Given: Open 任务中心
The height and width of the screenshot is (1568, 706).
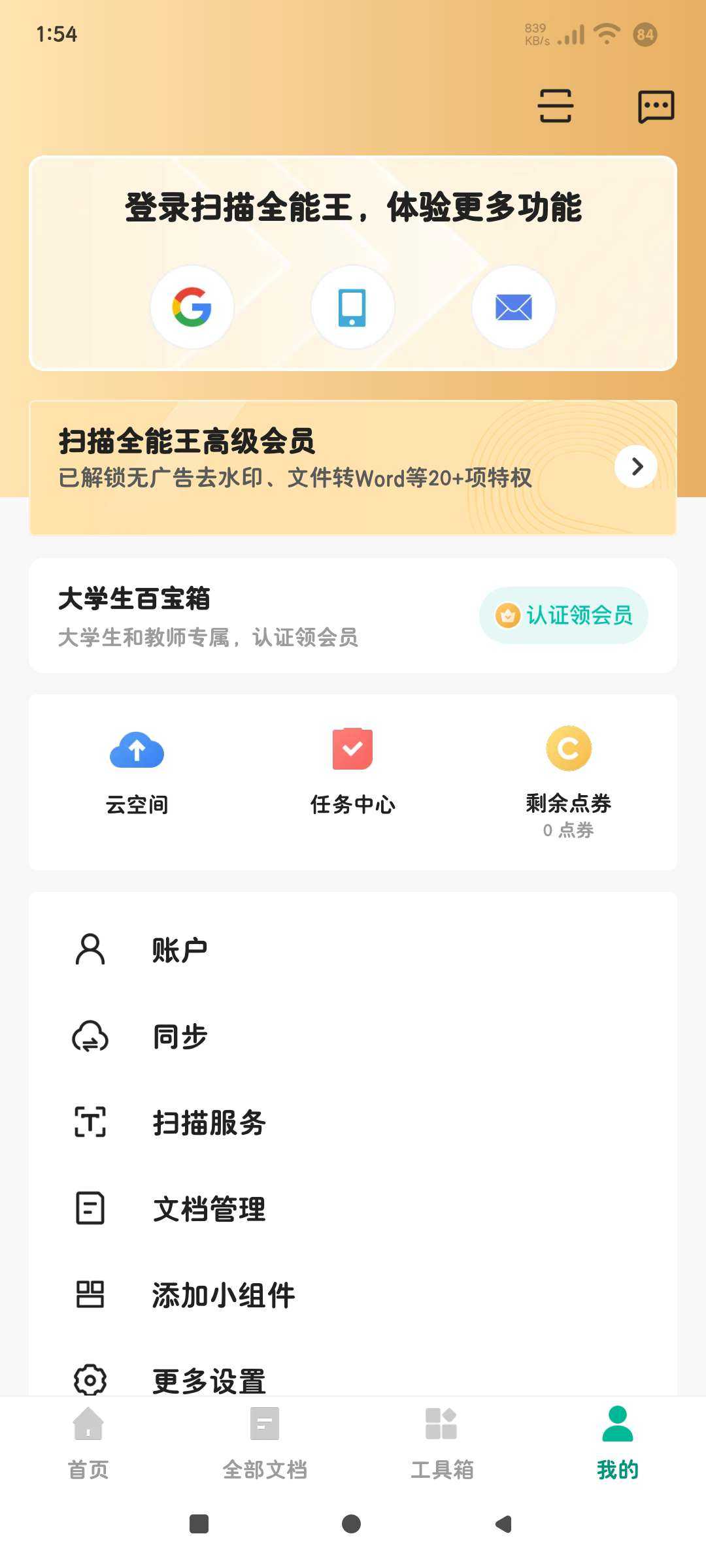Looking at the screenshot, I should (x=352, y=772).
